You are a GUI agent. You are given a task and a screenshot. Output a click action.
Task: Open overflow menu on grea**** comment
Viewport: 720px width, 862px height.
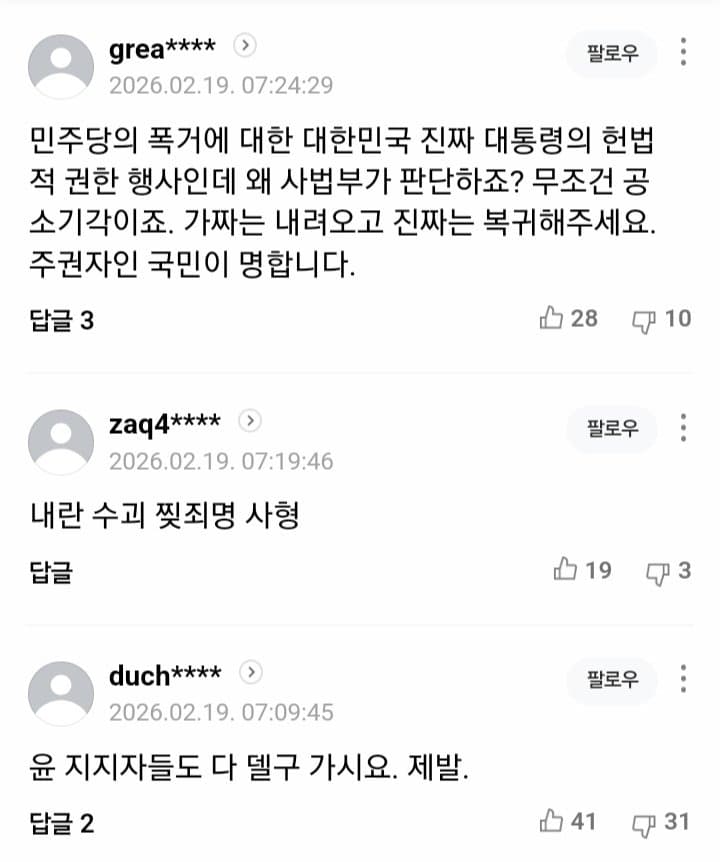point(683,53)
